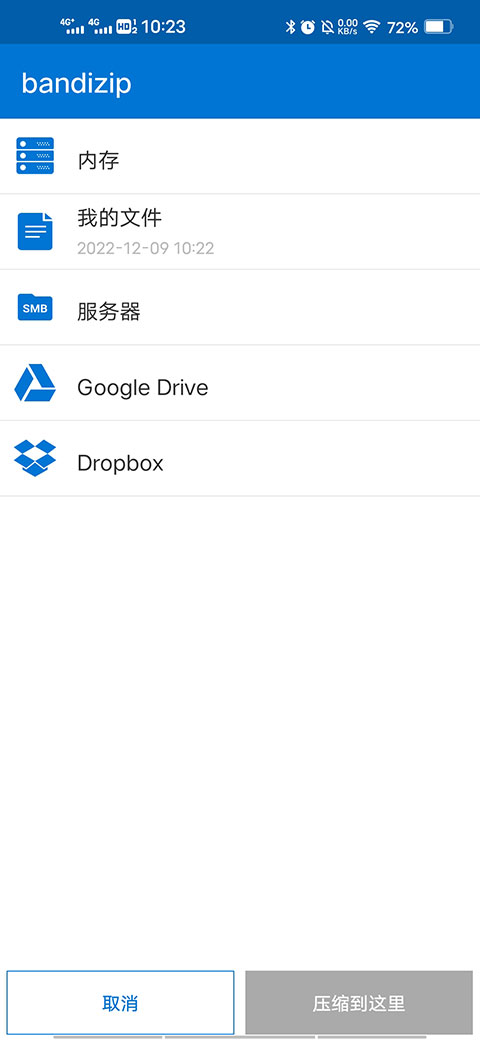Open the 服务器 SMB entry
This screenshot has height=1040, width=480.
pos(240,308)
